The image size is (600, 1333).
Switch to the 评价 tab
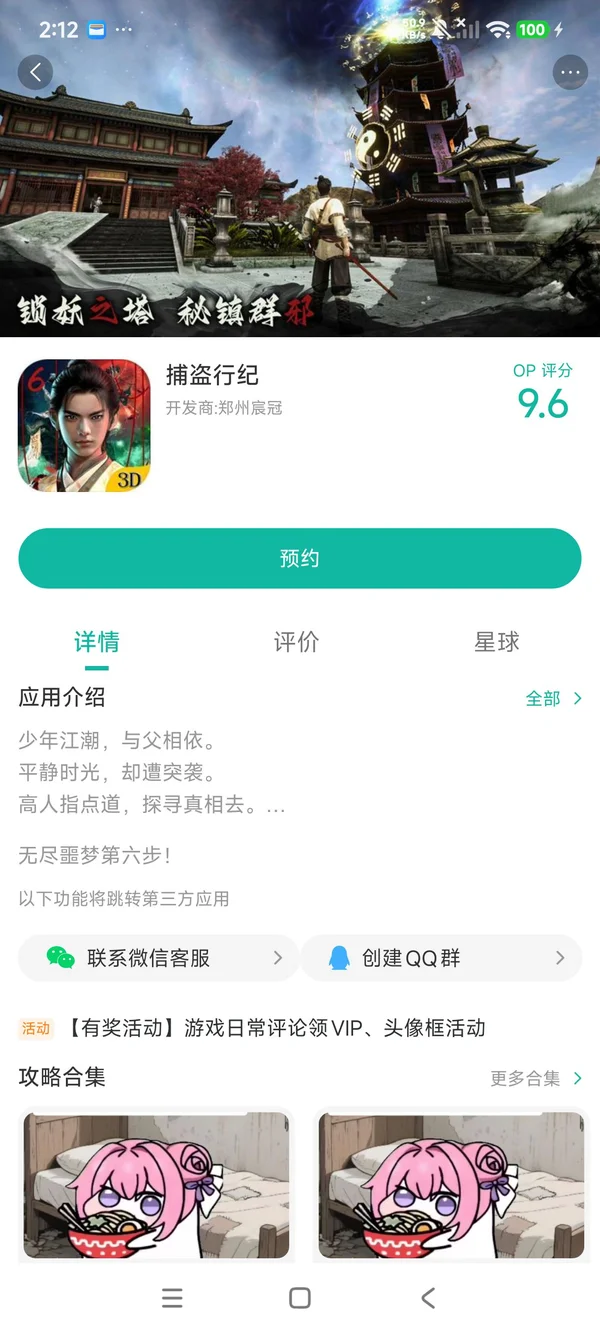(297, 642)
